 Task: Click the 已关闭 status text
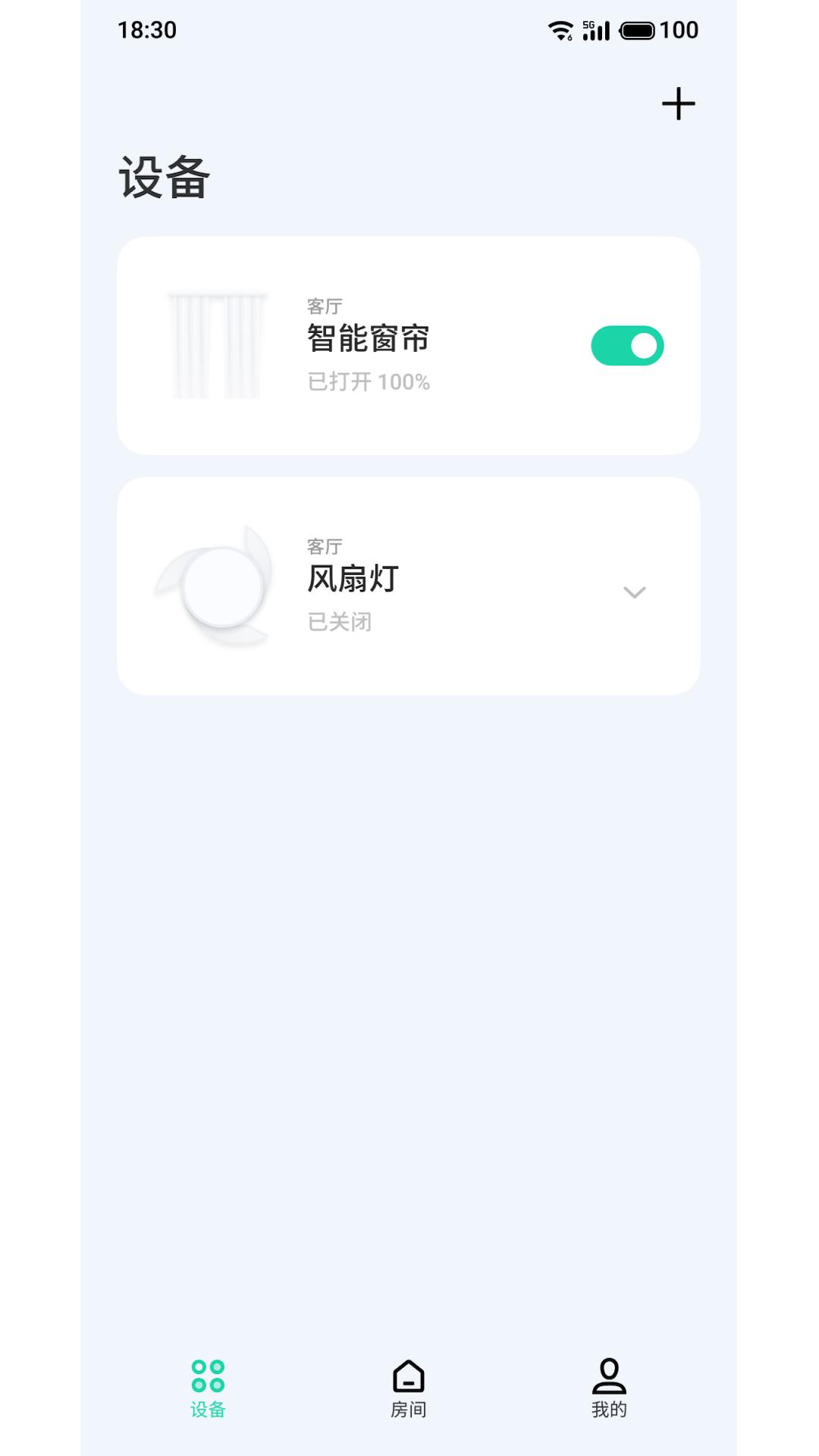[x=339, y=623]
